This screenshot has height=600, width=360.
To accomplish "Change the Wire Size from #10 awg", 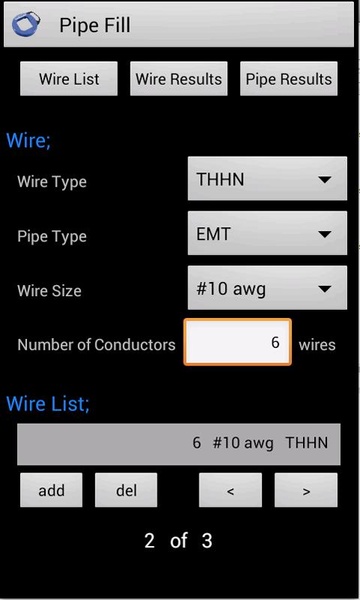I will click(267, 288).
